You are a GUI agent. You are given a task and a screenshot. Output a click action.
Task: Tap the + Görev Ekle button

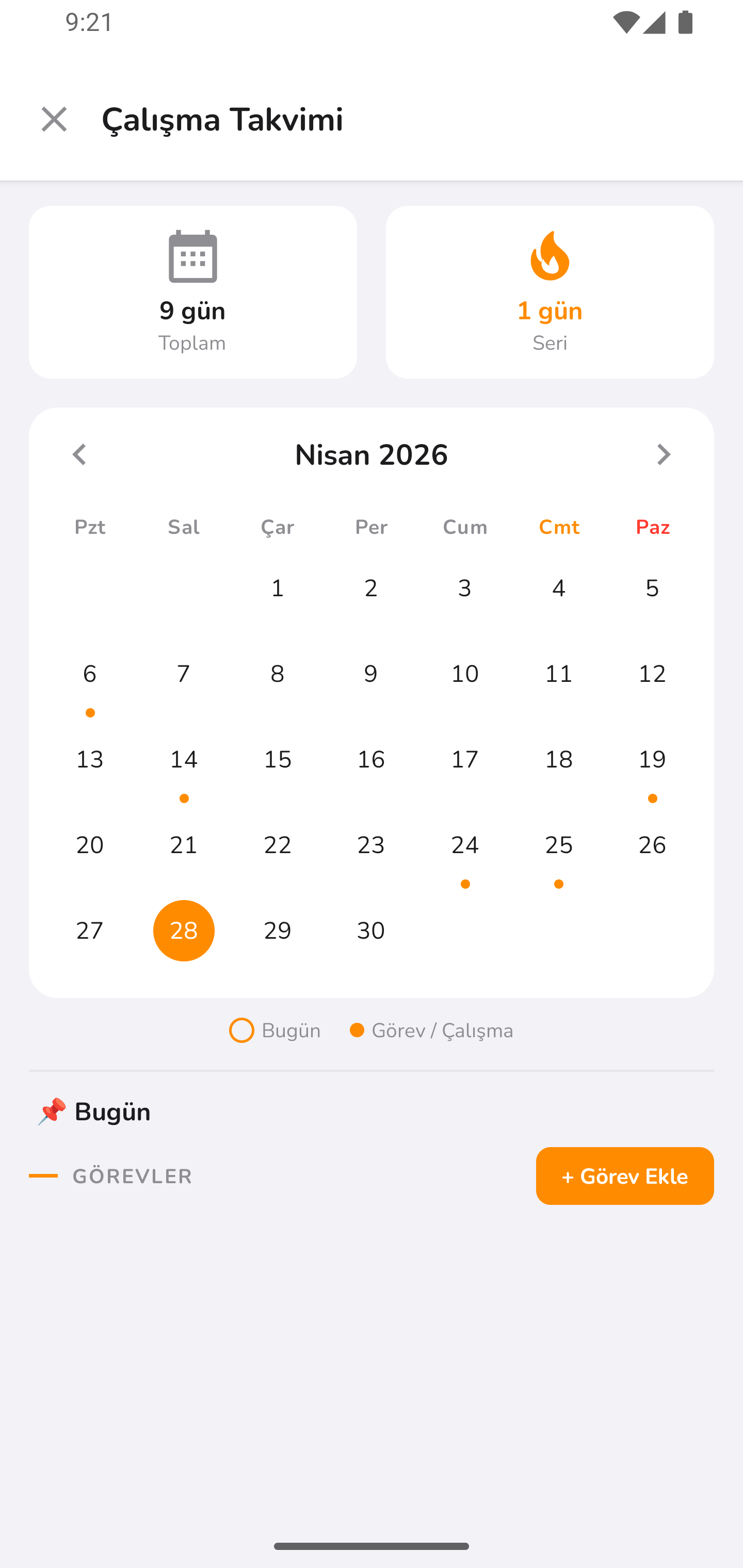(x=624, y=1176)
